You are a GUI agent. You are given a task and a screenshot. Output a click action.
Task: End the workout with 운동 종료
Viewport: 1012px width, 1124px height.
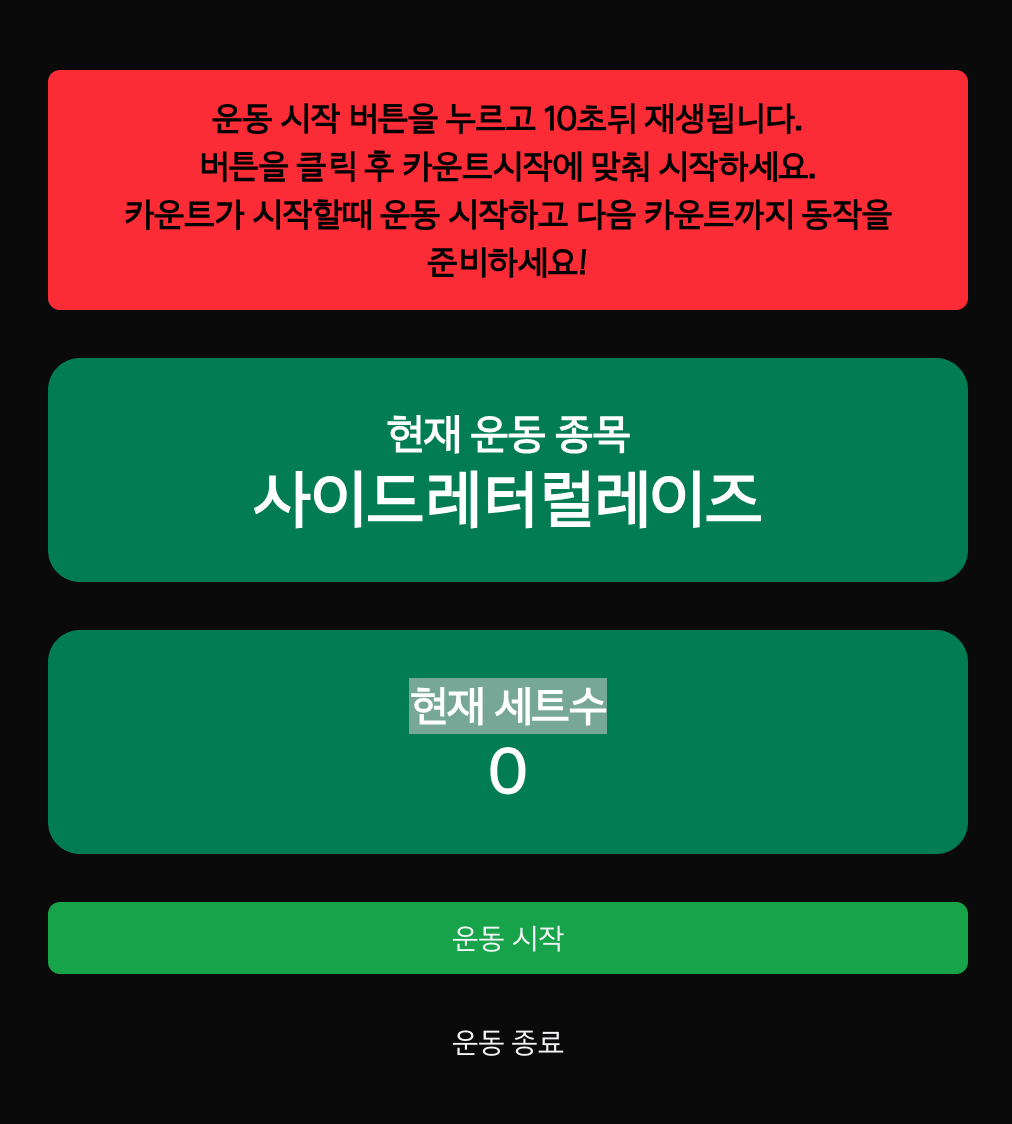point(507,1042)
